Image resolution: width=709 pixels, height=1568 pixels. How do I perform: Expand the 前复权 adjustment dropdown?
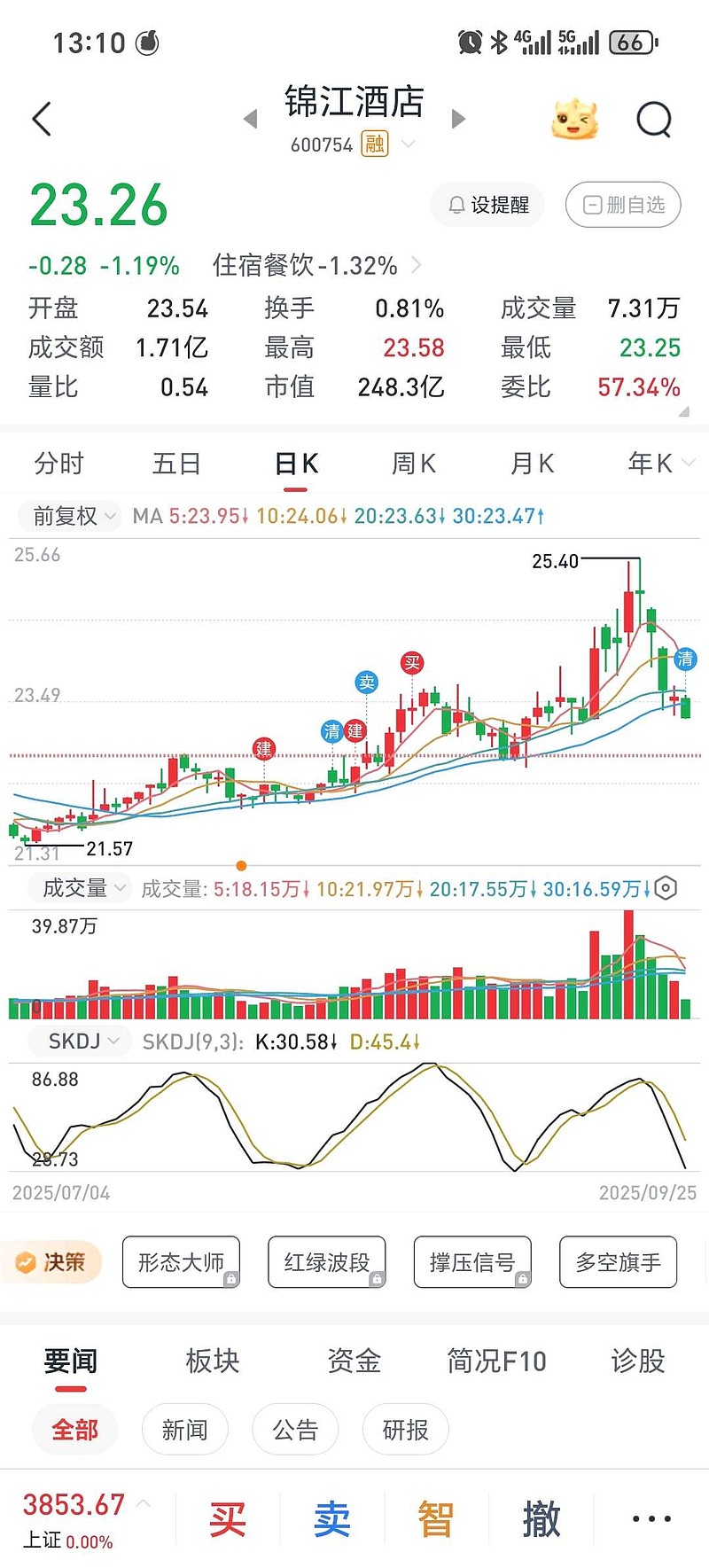[x=73, y=516]
